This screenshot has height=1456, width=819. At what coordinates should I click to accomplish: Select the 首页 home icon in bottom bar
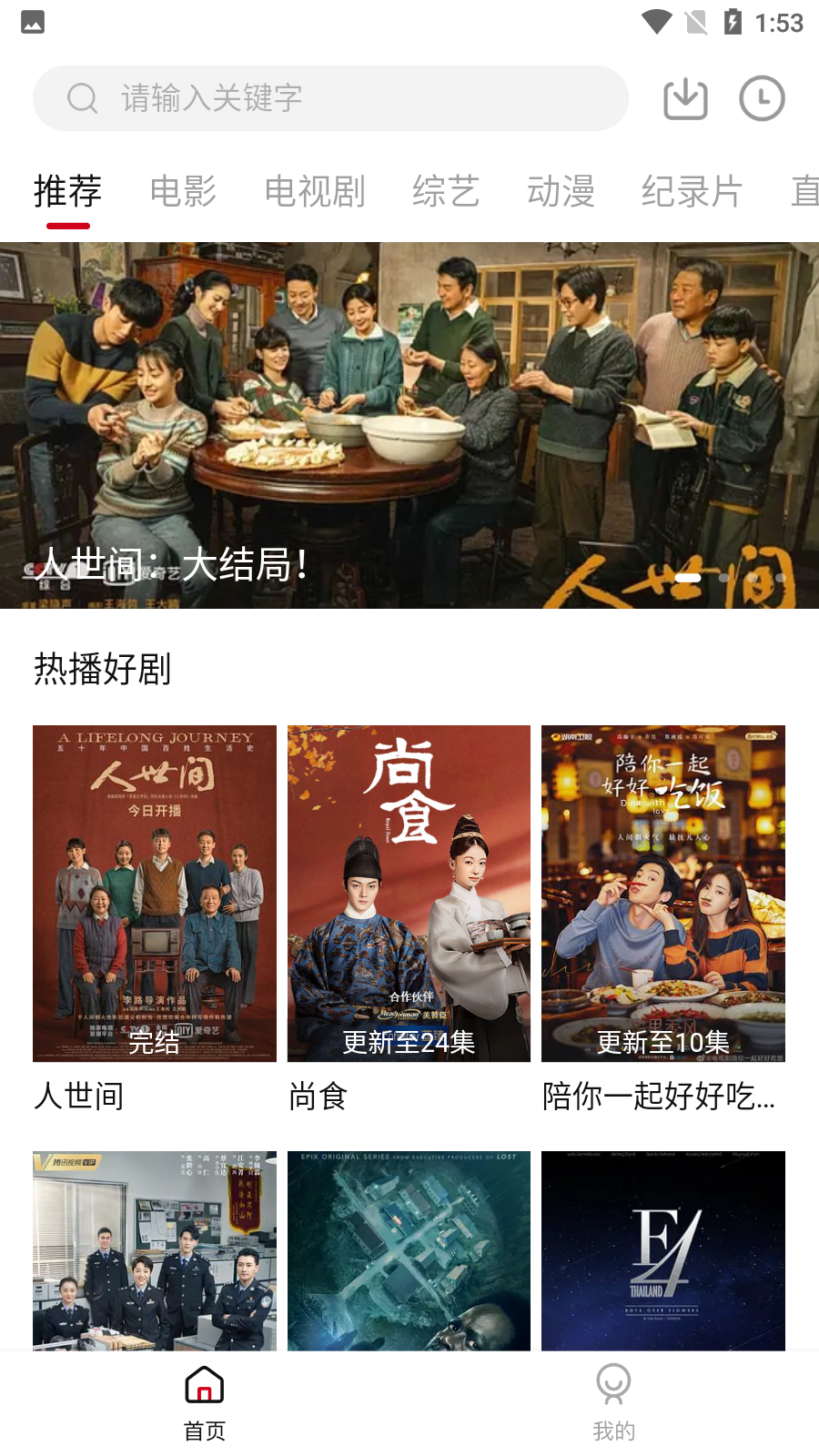coord(203,1384)
